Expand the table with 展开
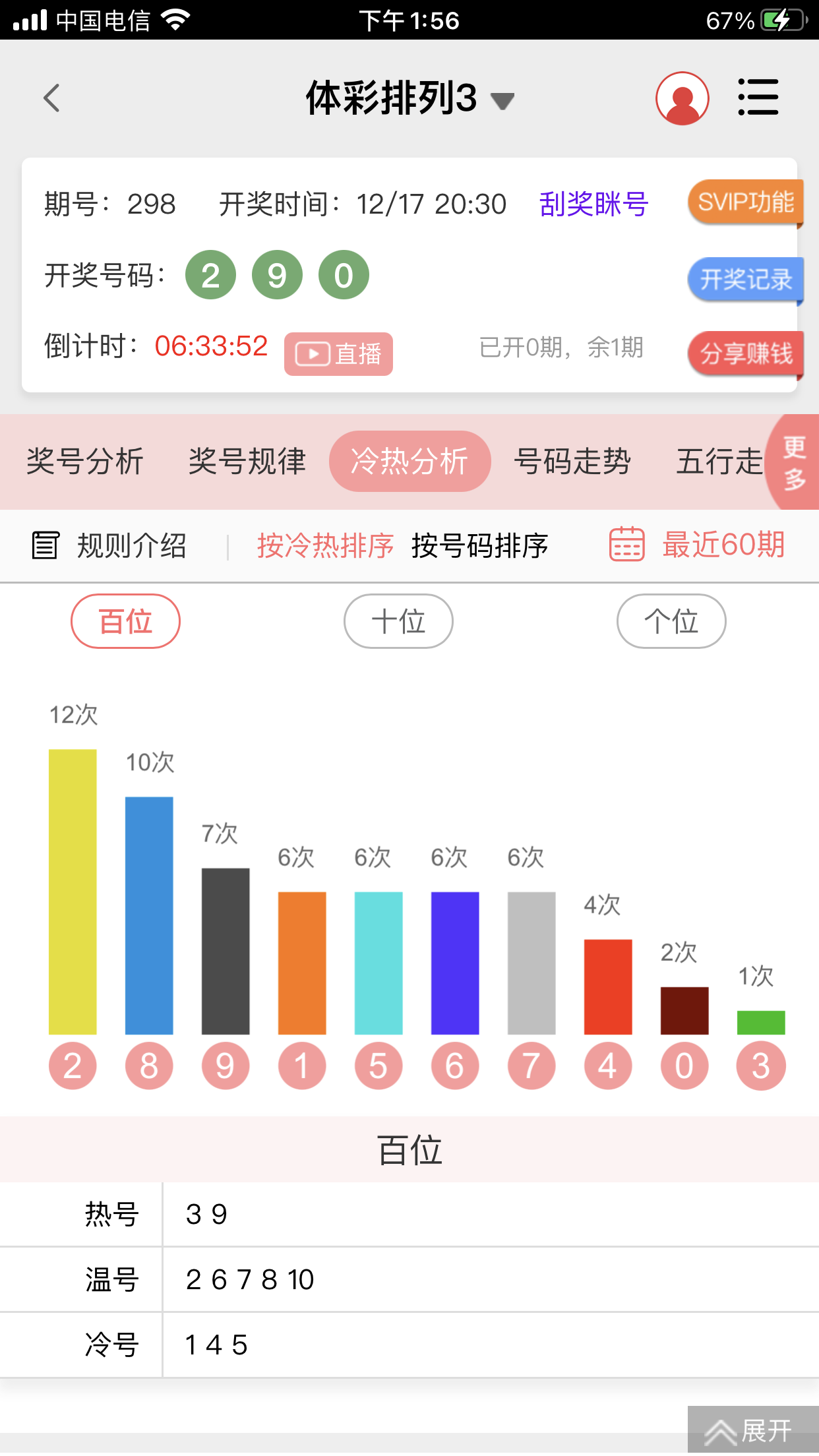This screenshot has width=819, height=1456. click(x=752, y=1430)
